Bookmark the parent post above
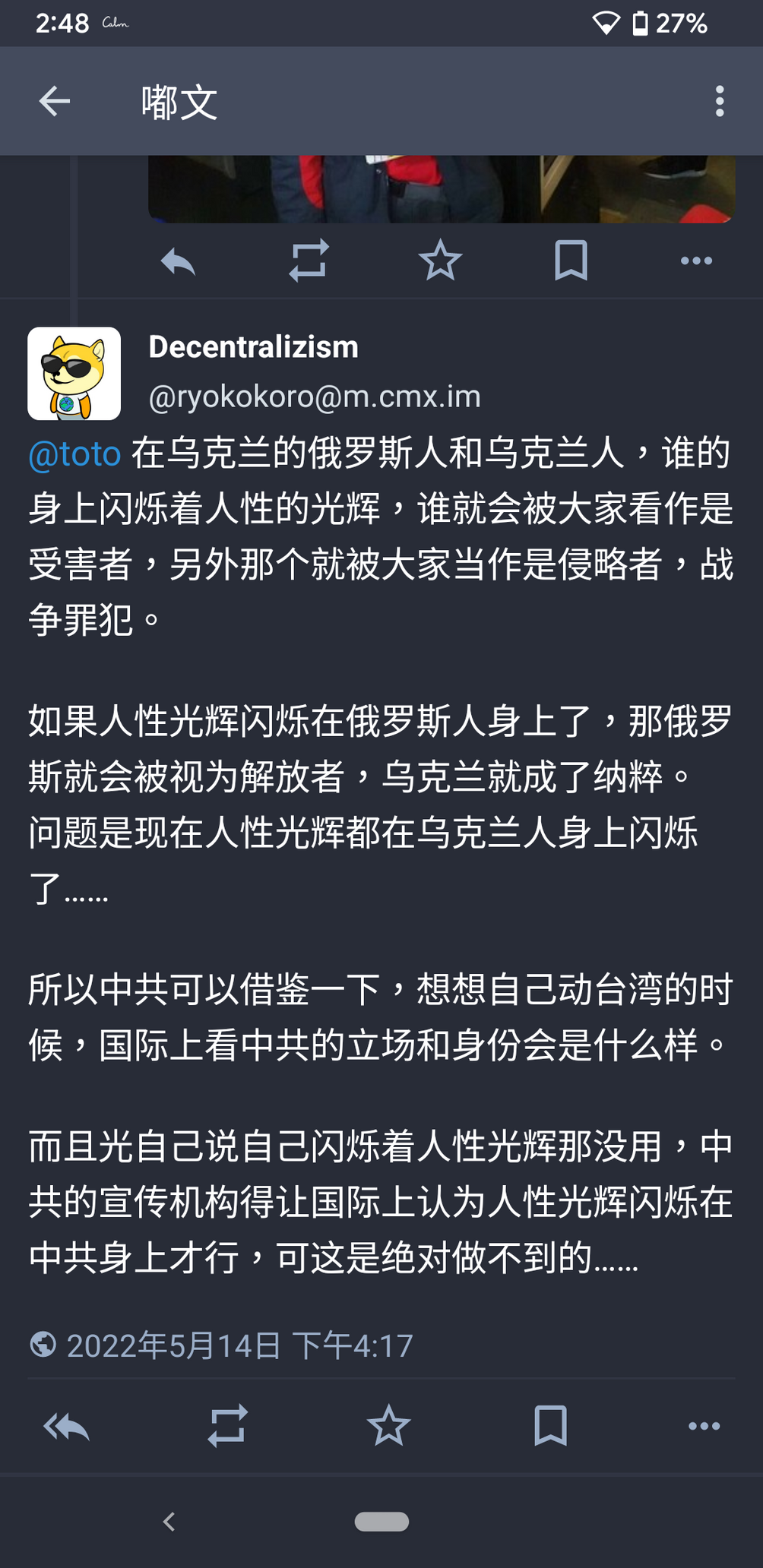Viewport: 763px width, 1568px height. pyautogui.click(x=571, y=261)
